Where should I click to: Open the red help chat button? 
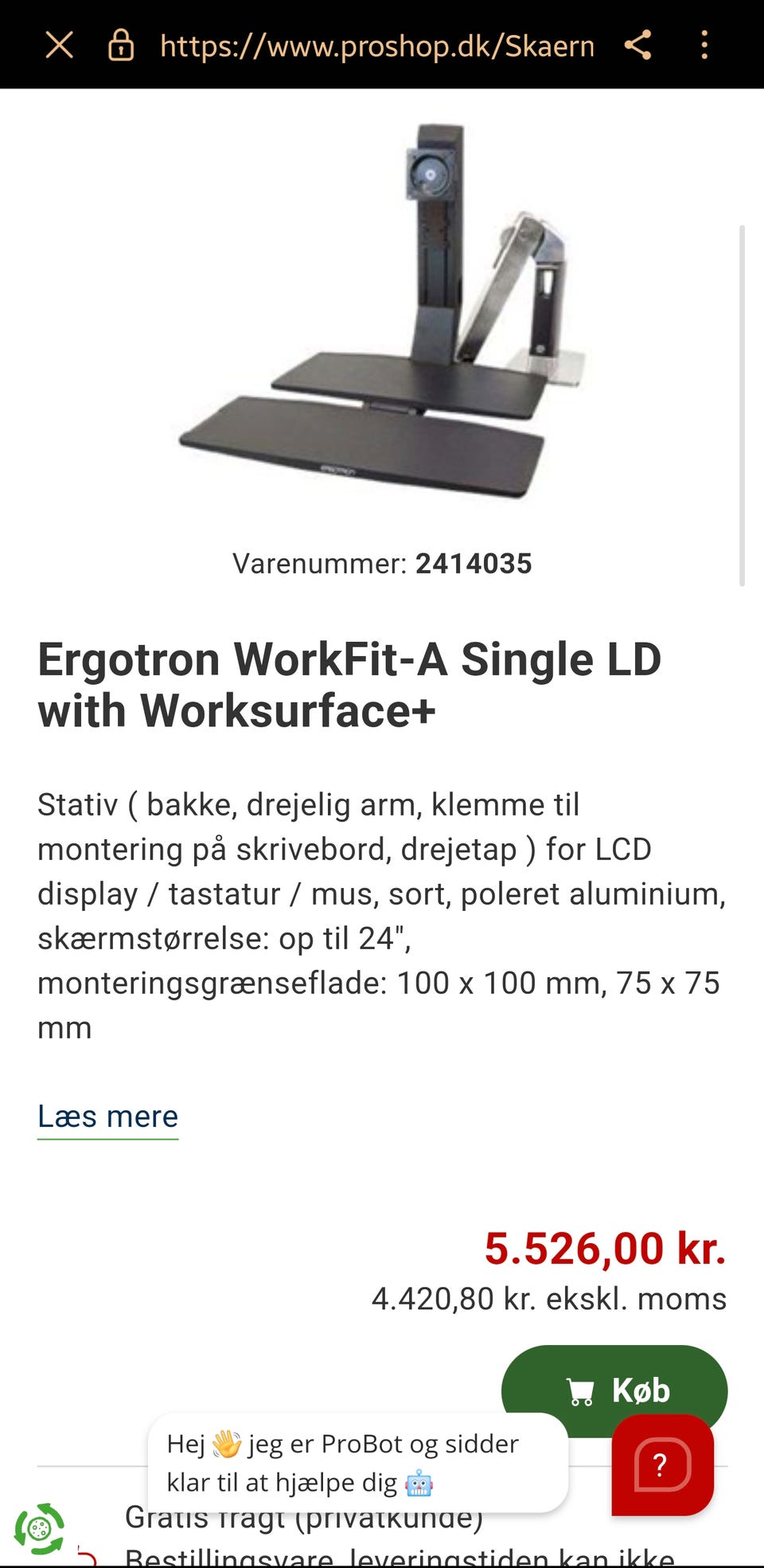click(x=662, y=1464)
